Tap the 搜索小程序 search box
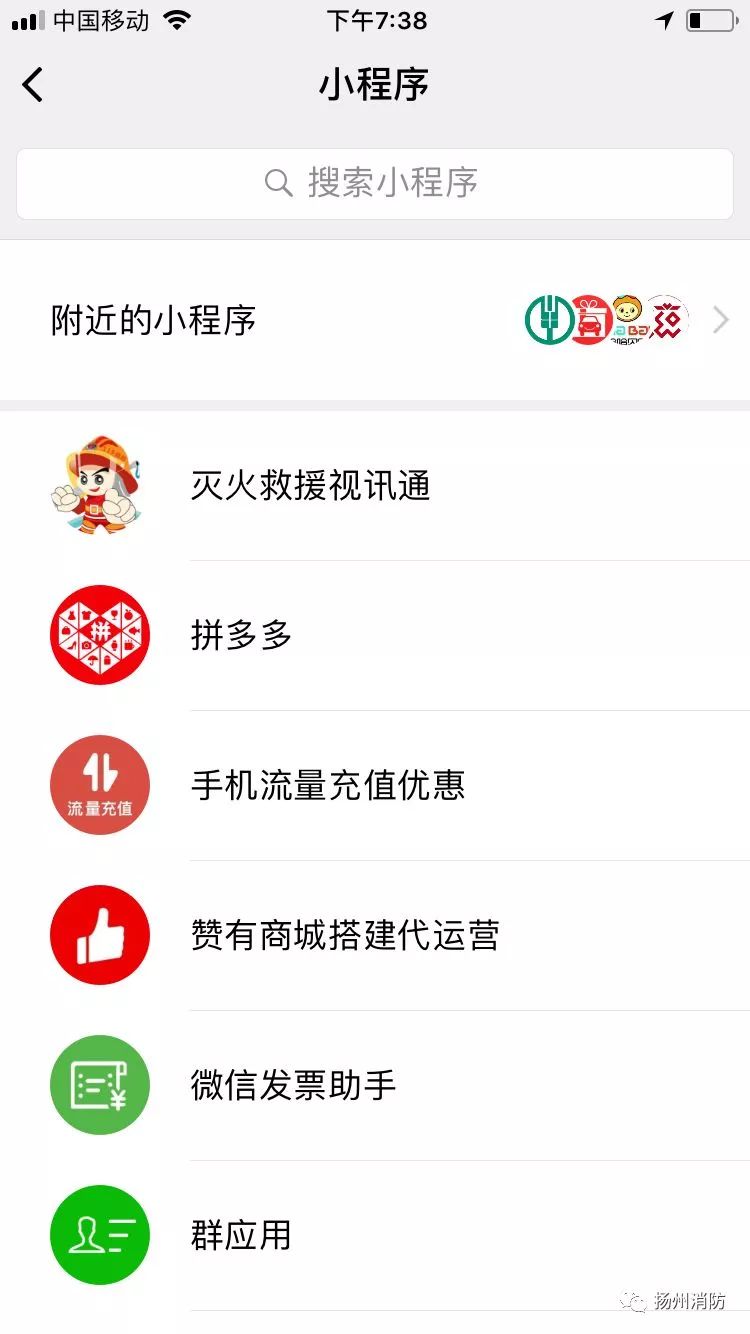The width and height of the screenshot is (750, 1334). (x=375, y=183)
